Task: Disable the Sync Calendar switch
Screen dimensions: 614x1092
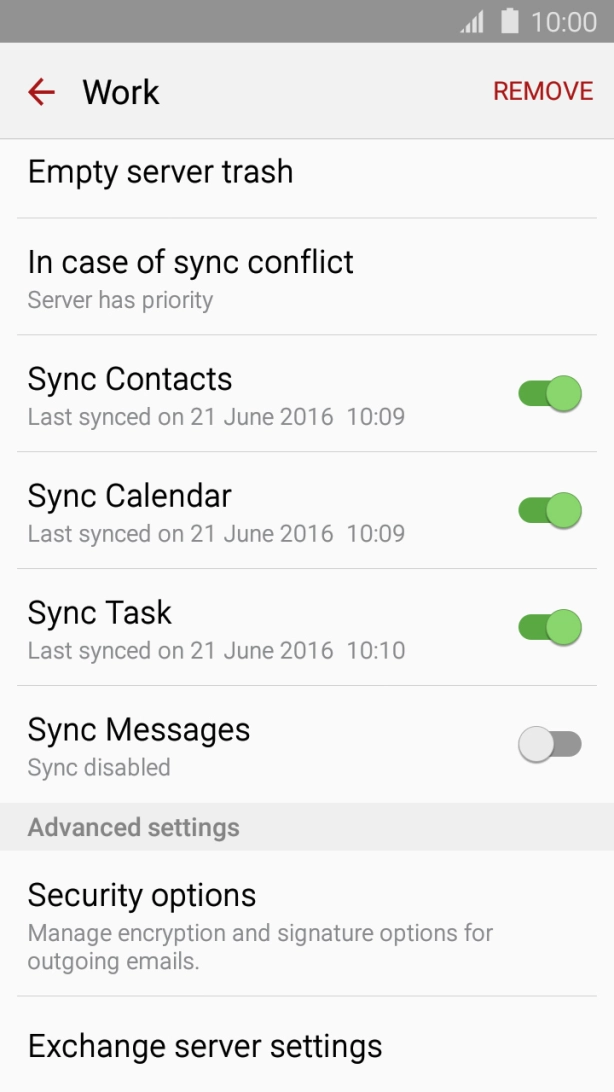Action: [x=549, y=510]
